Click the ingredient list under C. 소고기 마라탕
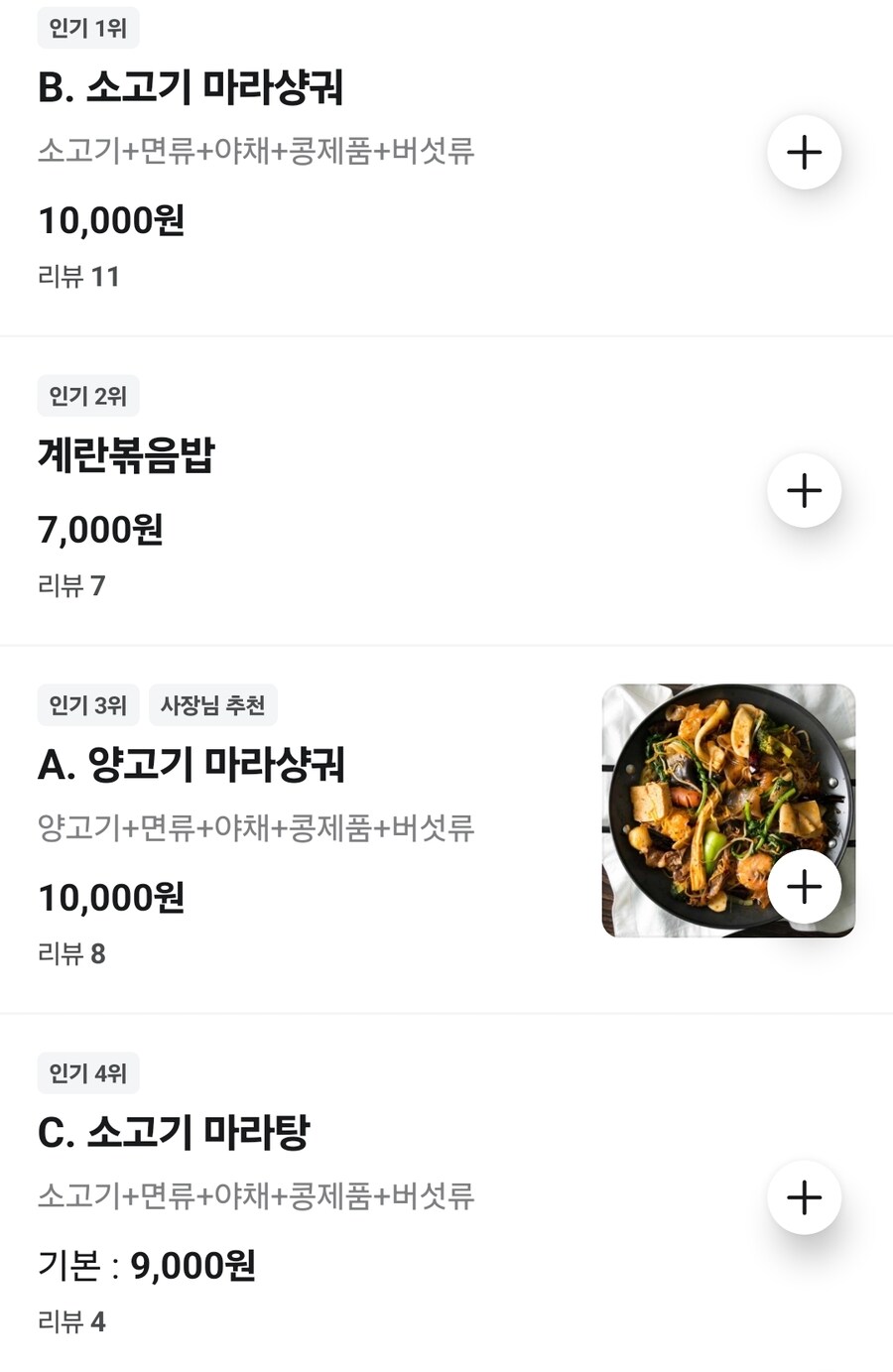The width and height of the screenshot is (893, 1372). 256,1197
